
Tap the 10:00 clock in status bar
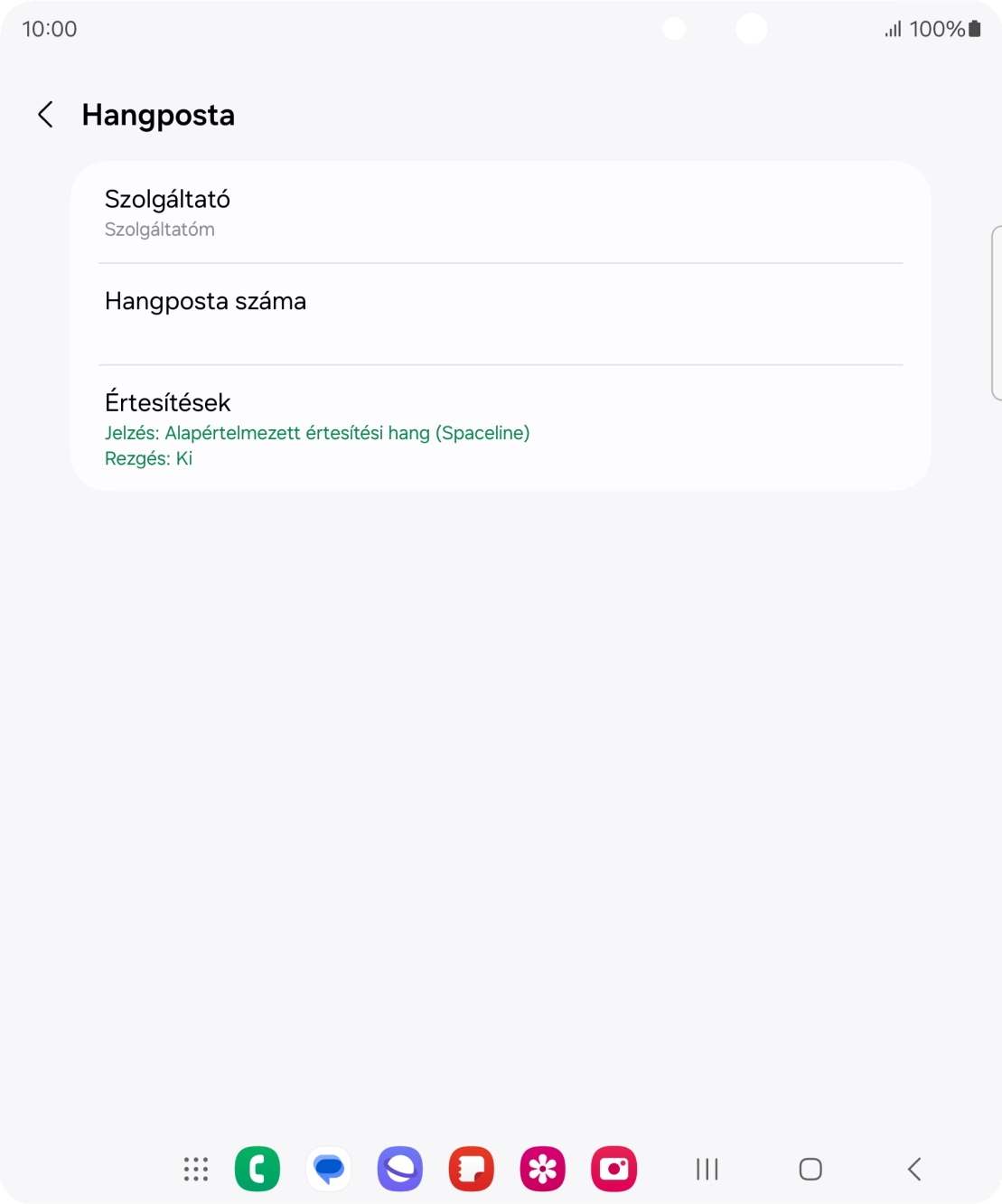click(48, 28)
